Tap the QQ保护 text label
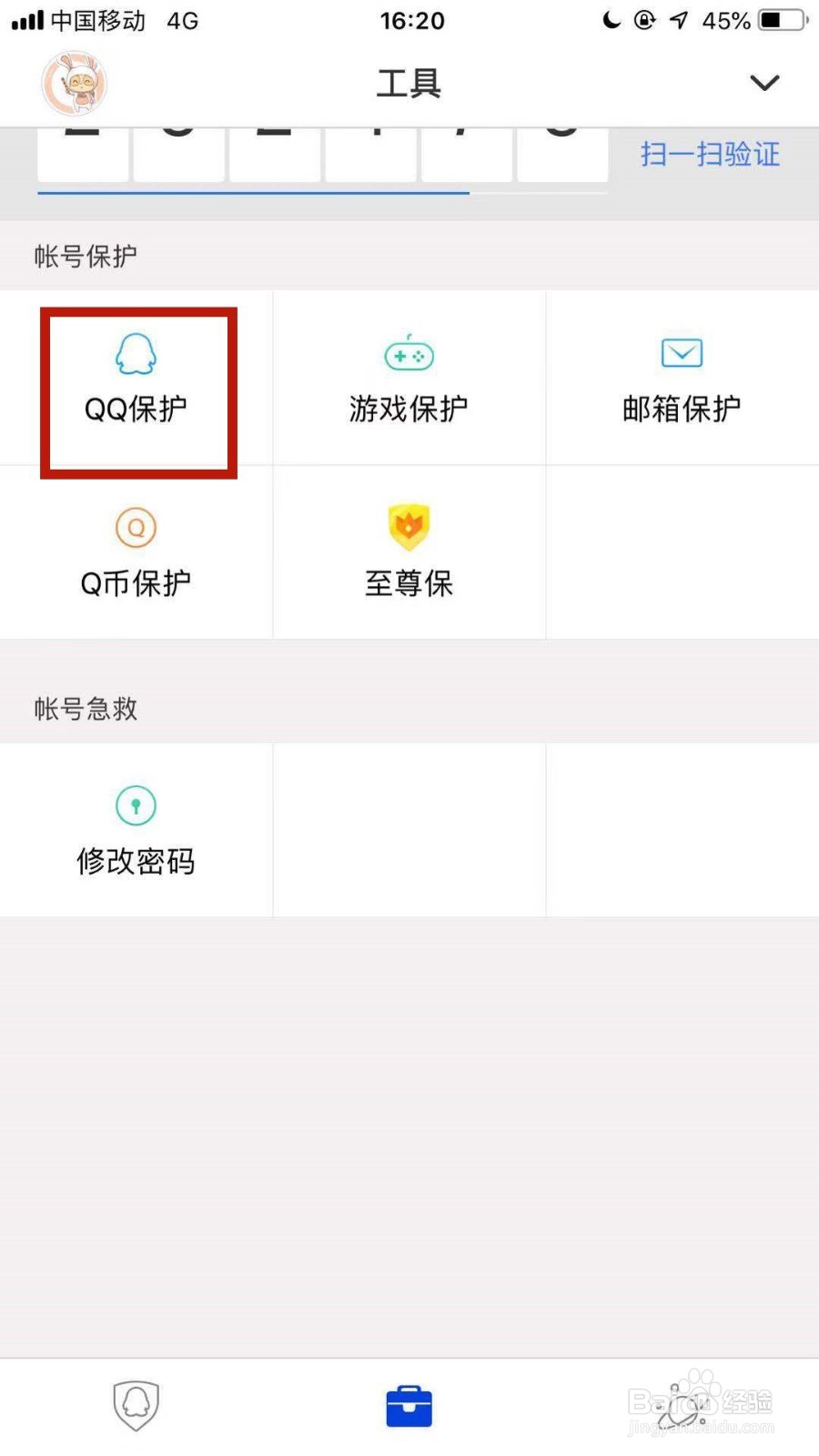Viewport: 819px width, 1456px height. tap(134, 408)
